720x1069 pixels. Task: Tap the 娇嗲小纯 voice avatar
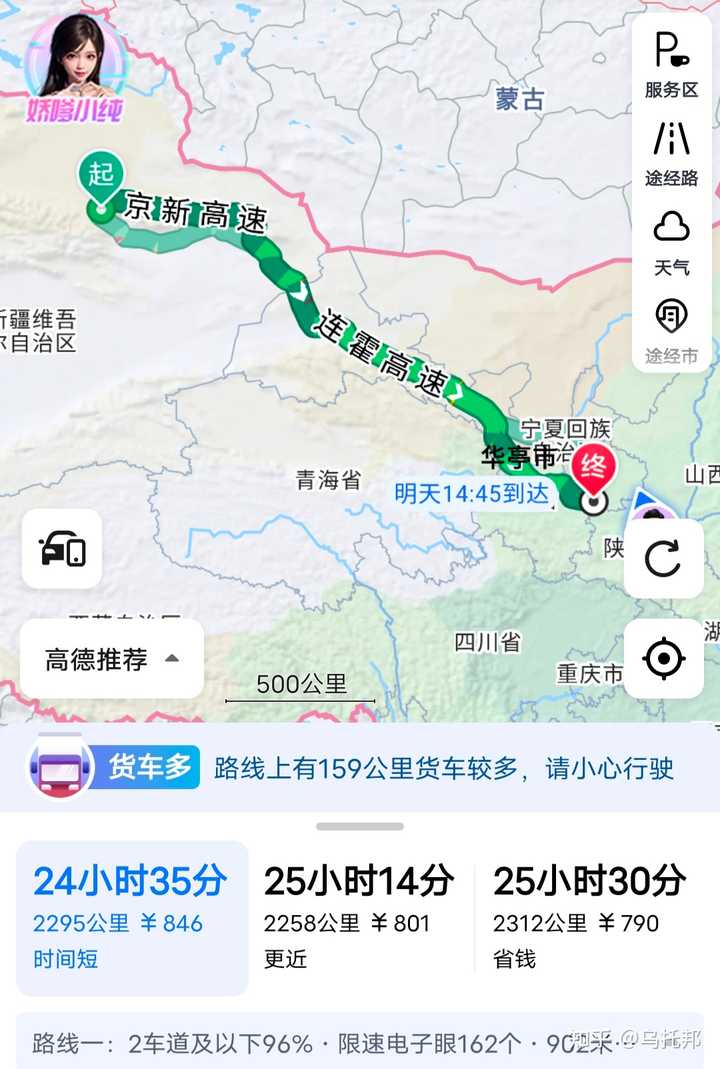coord(75,62)
